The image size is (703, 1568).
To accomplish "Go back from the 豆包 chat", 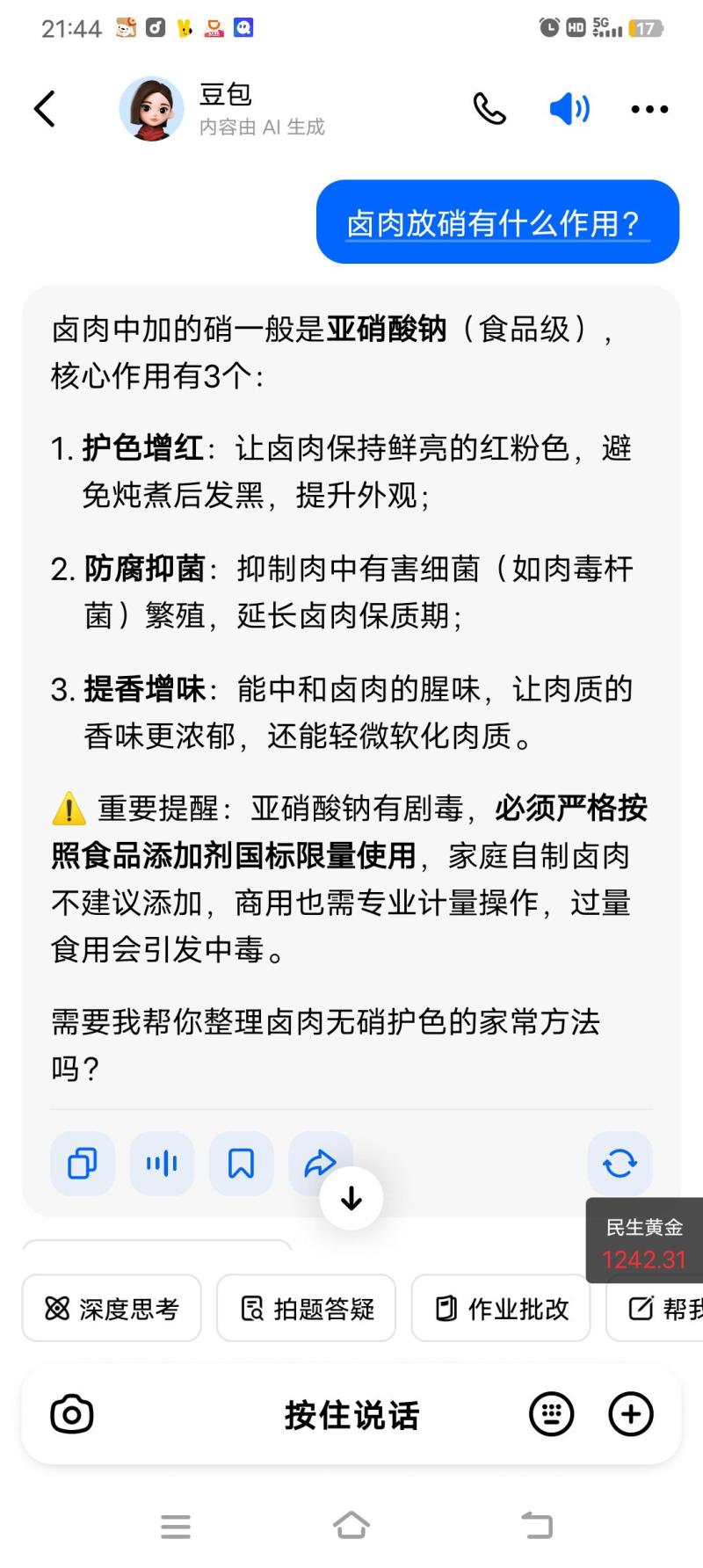I will tap(45, 109).
